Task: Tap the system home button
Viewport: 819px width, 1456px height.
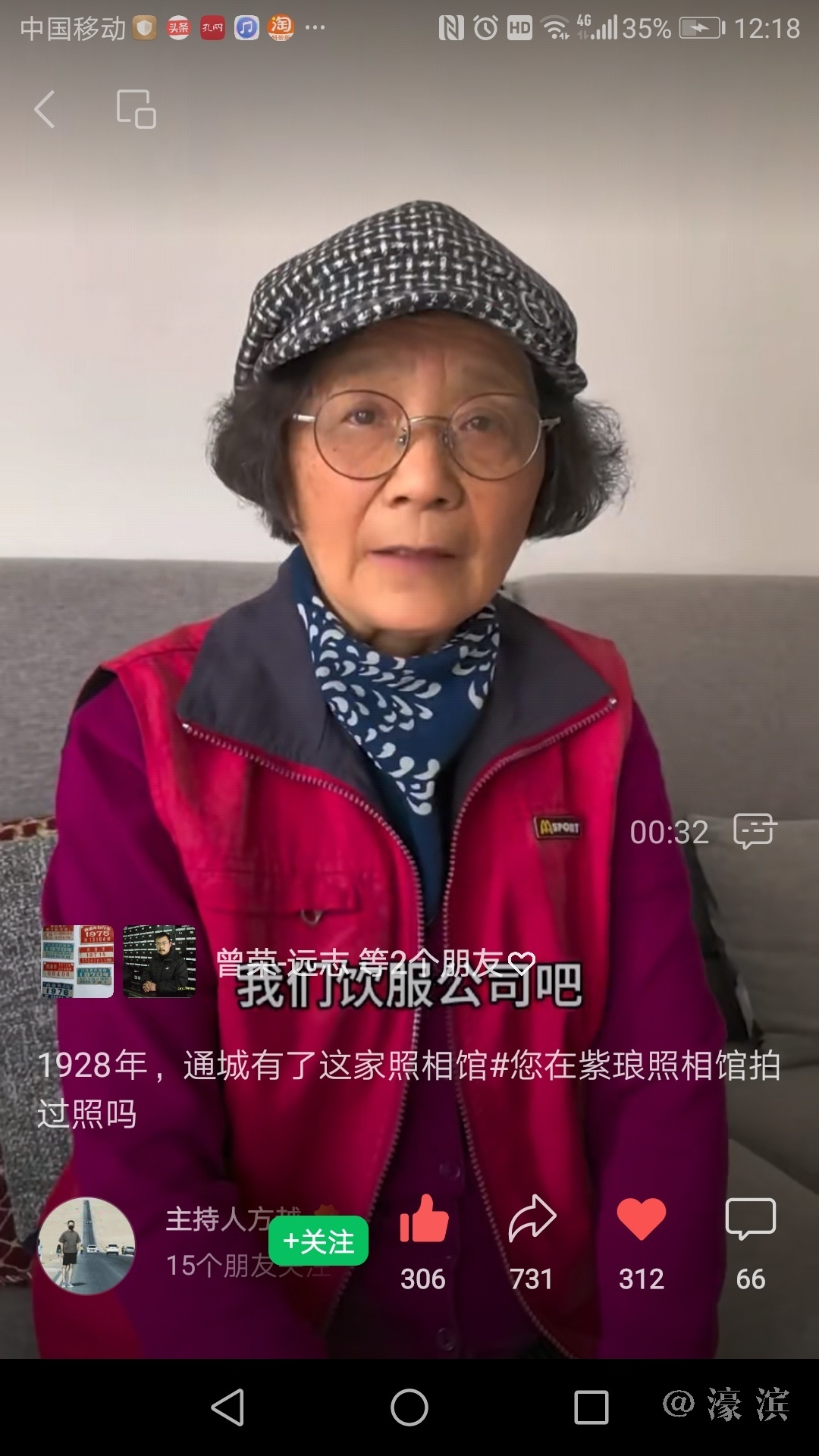Action: pyautogui.click(x=409, y=1408)
